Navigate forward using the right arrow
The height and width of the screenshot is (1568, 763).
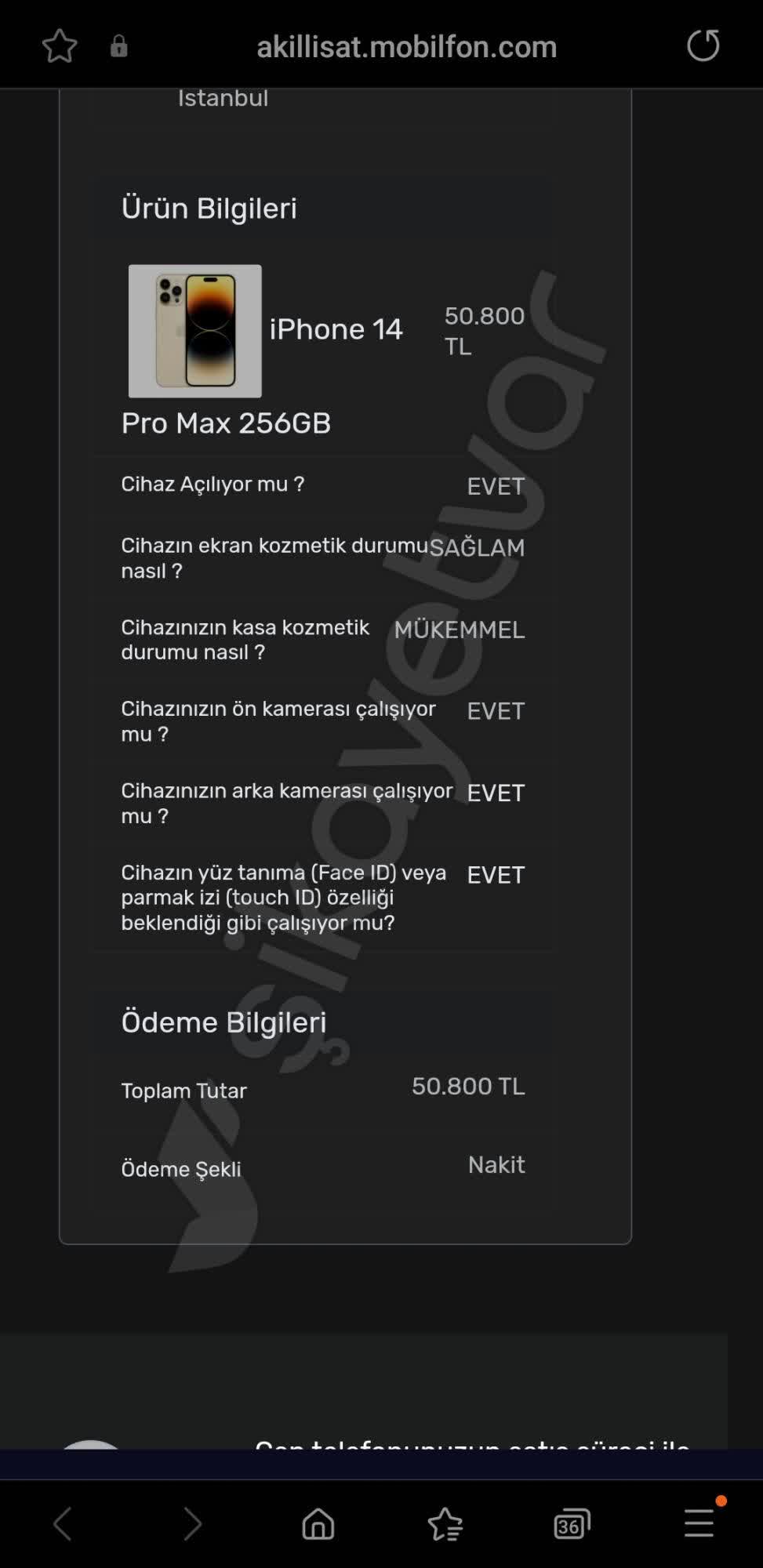coord(191,1524)
